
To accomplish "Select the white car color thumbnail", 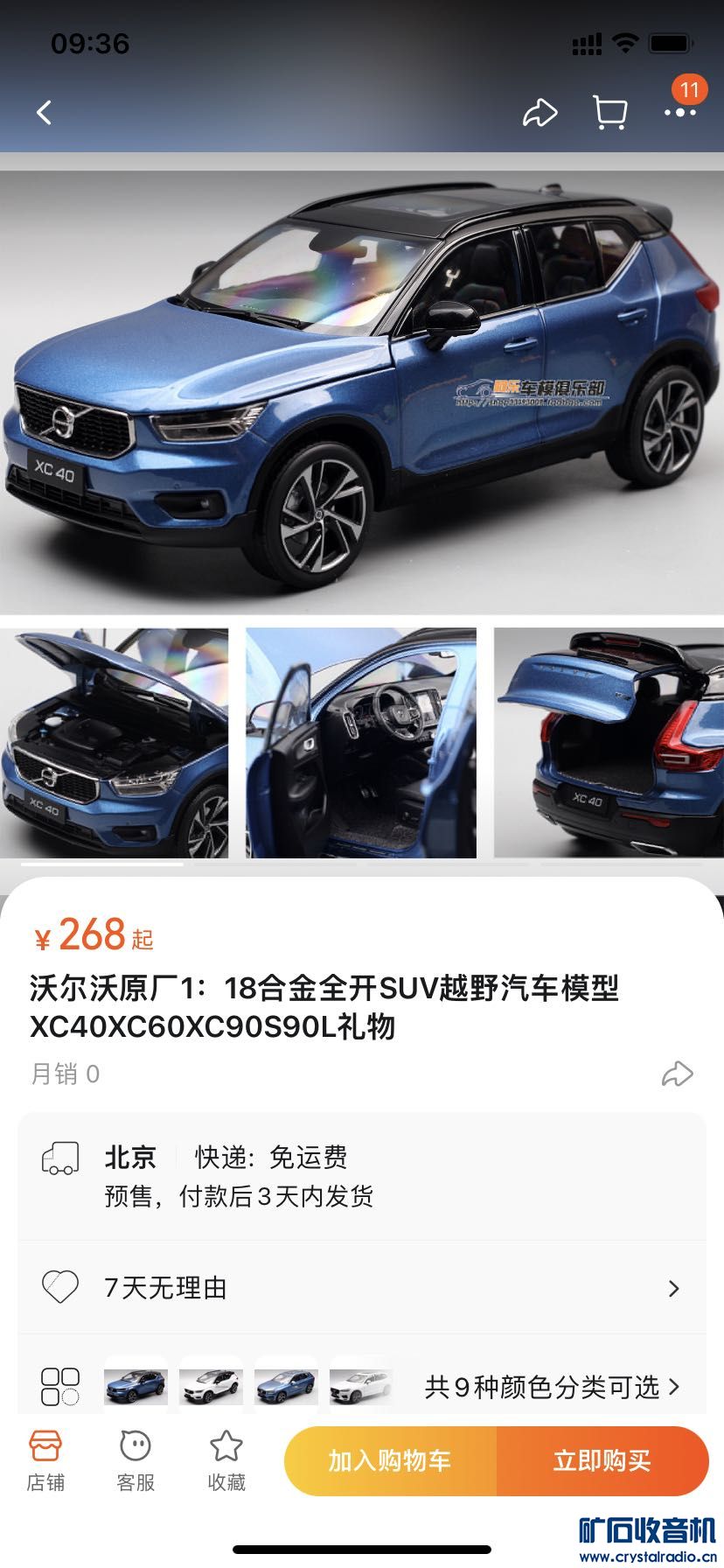I will click(x=211, y=1386).
